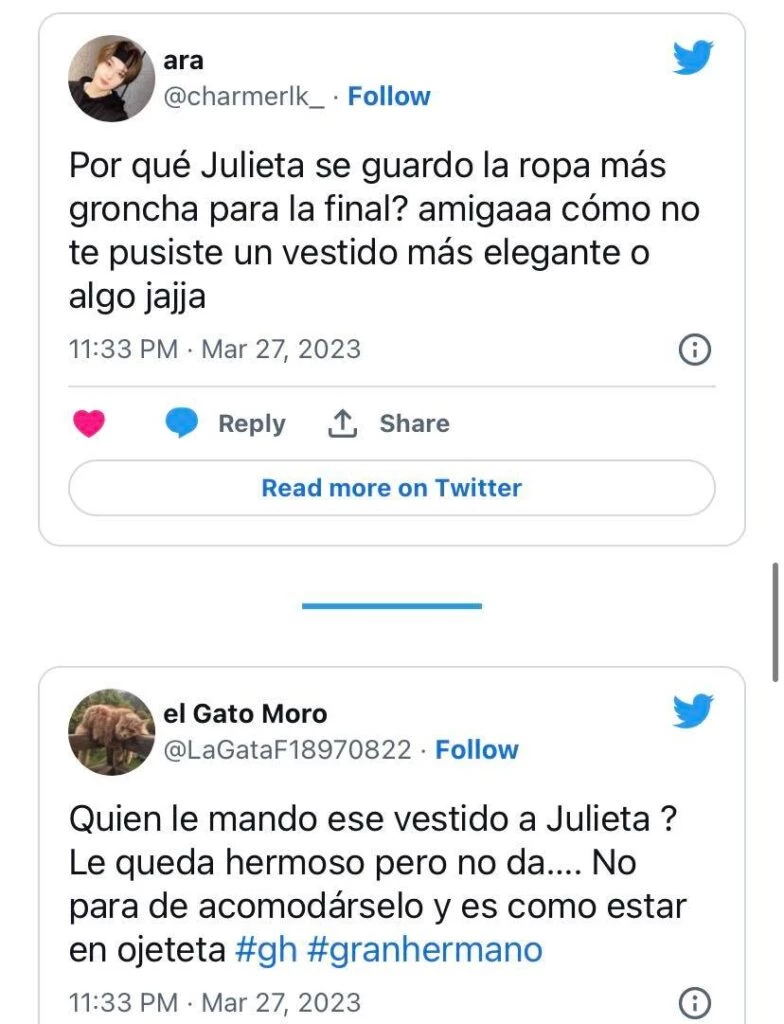Reply to ara's tweet
Image resolution: width=784 pixels, height=1024 pixels.
click(x=226, y=424)
